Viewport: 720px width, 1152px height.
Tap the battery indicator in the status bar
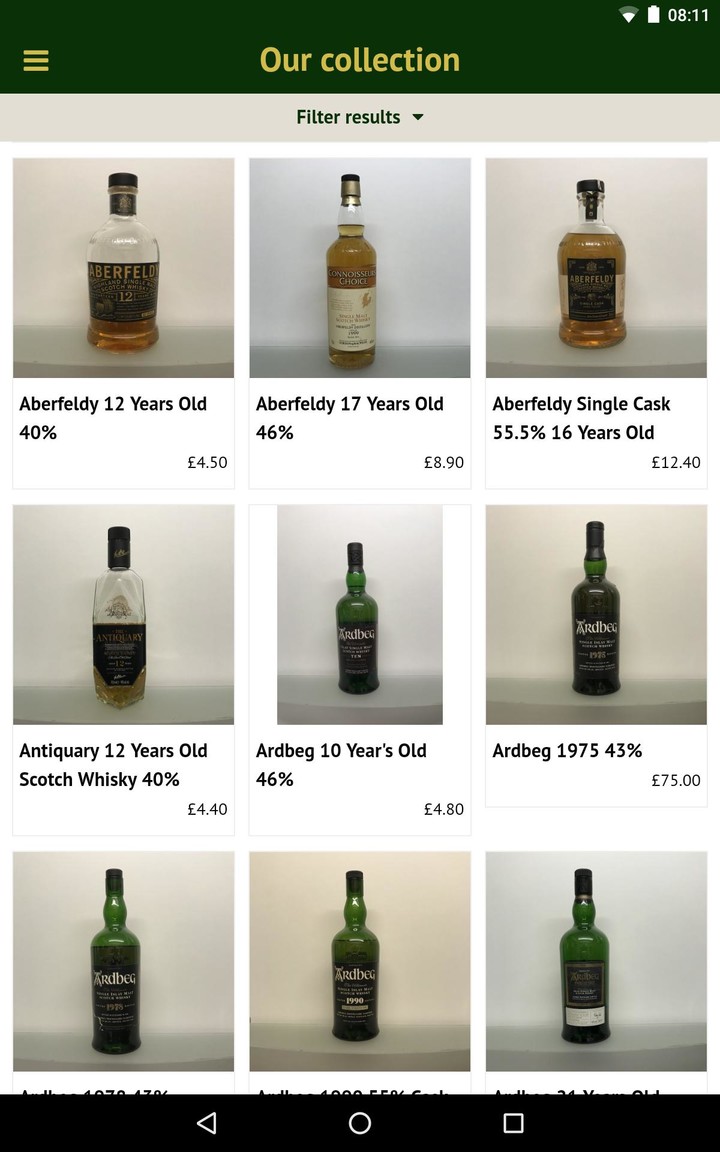(x=653, y=15)
